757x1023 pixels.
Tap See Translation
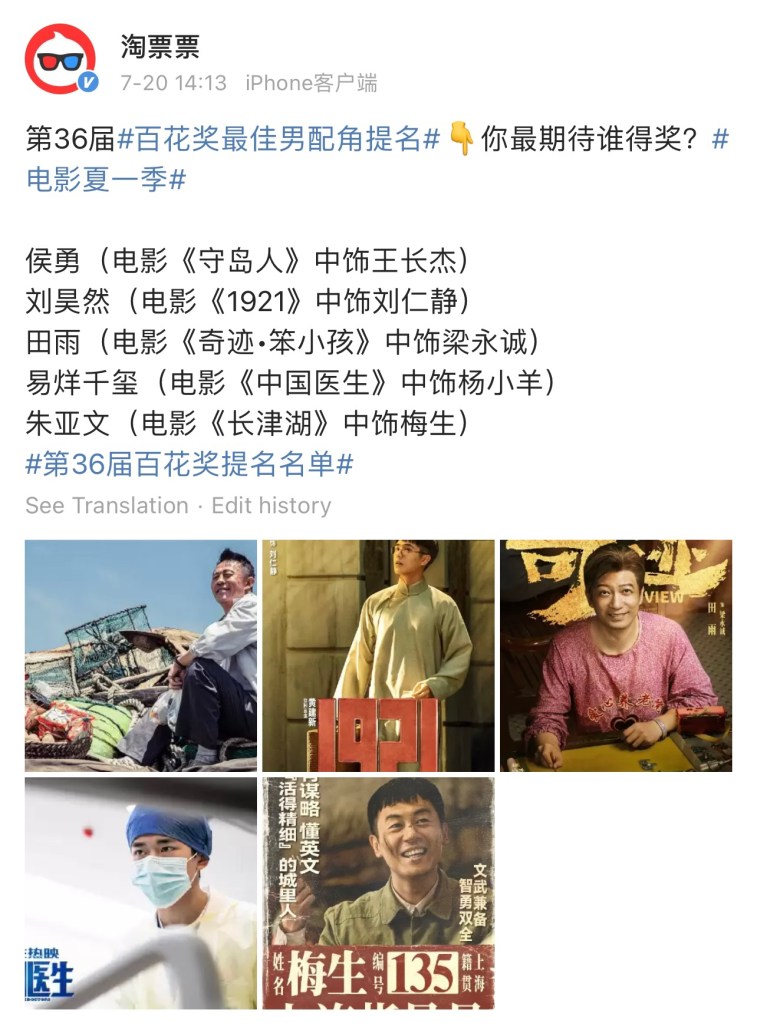point(106,506)
